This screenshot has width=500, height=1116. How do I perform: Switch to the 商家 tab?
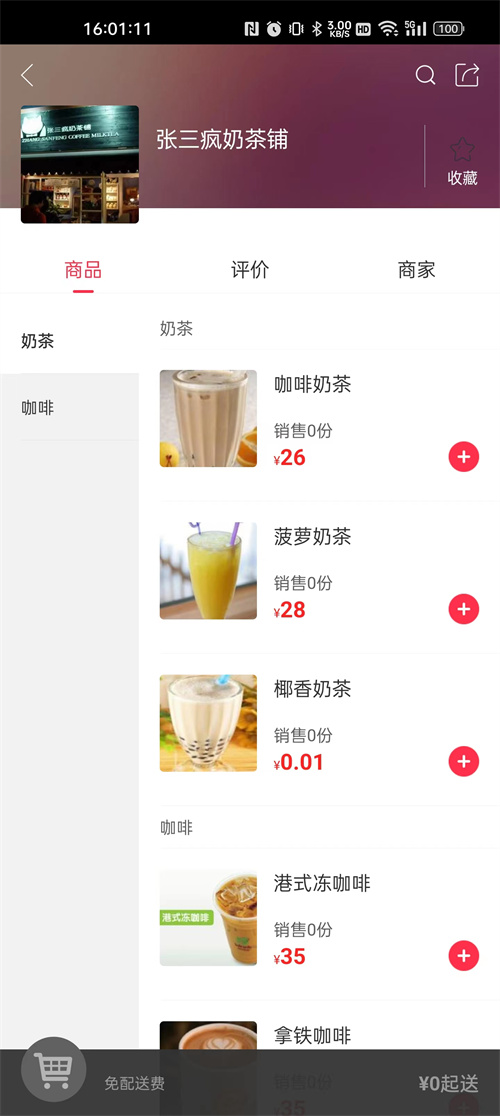click(416, 270)
